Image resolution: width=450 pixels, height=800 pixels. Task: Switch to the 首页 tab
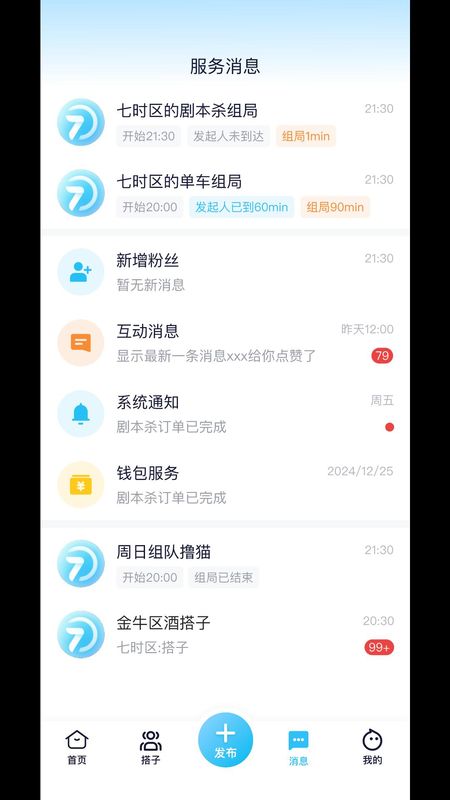(77, 747)
